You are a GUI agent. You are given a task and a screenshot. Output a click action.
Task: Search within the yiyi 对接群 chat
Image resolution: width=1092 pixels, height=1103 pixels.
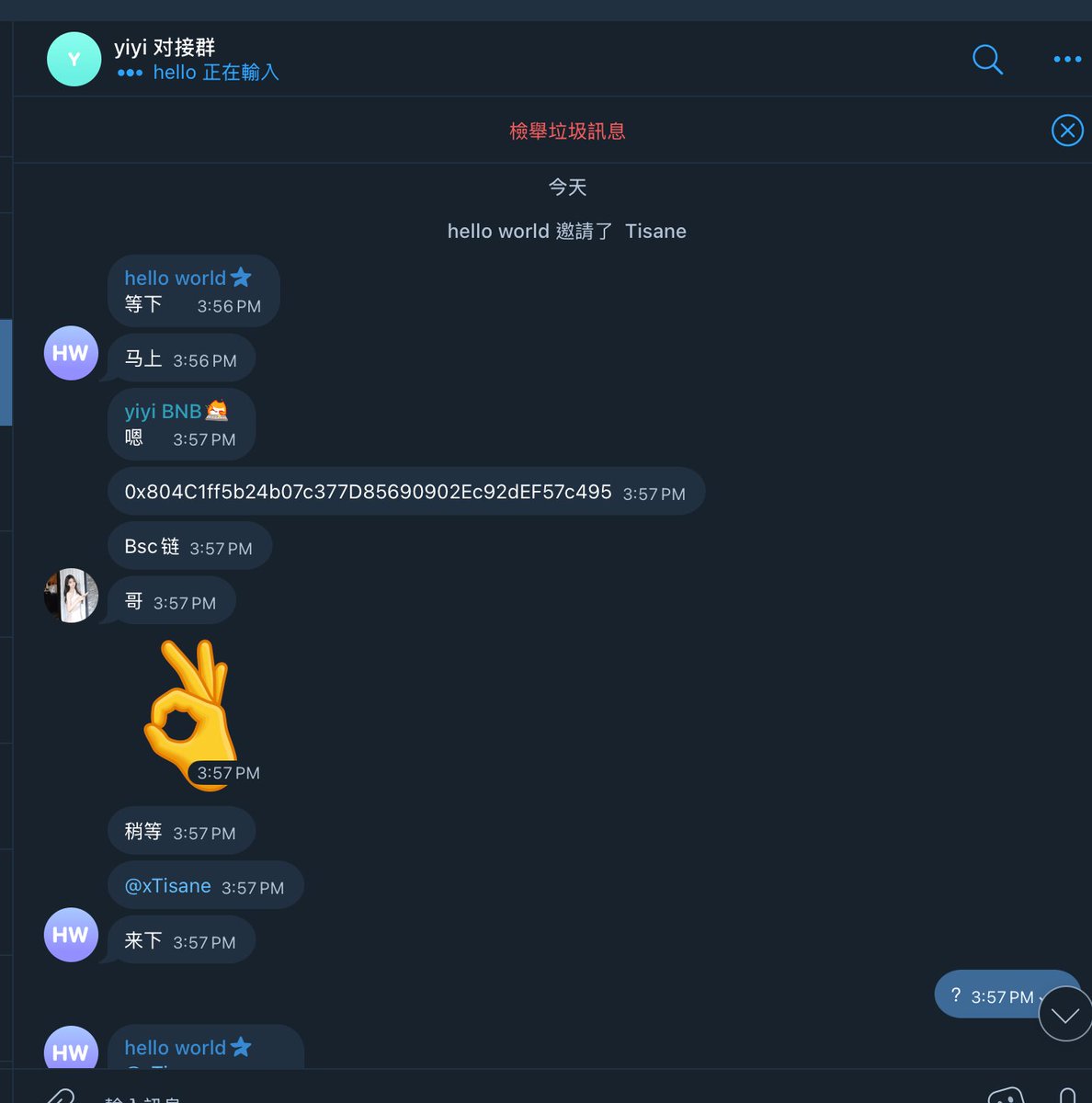coord(987,60)
